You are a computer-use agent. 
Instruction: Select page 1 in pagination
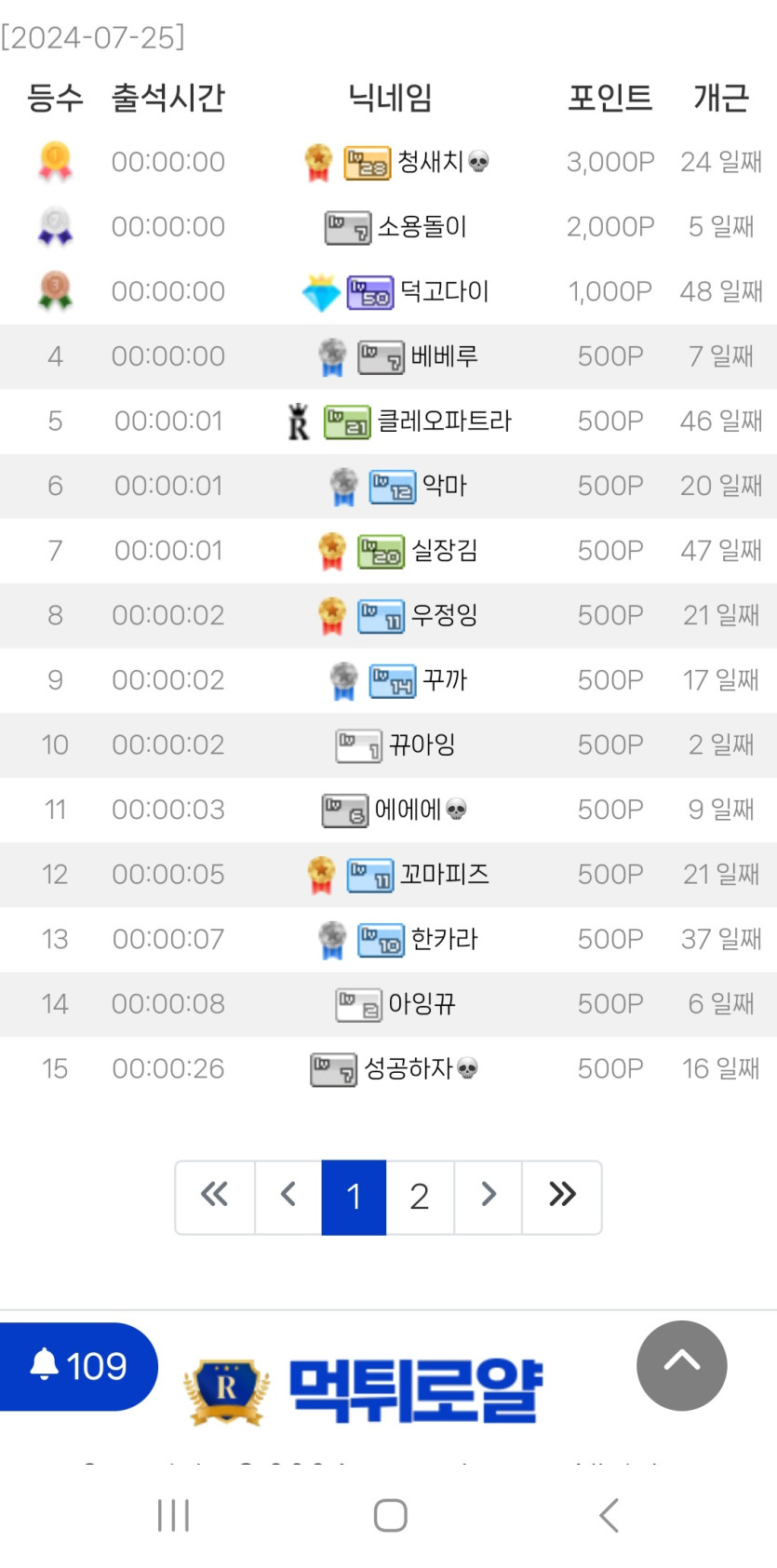354,1197
